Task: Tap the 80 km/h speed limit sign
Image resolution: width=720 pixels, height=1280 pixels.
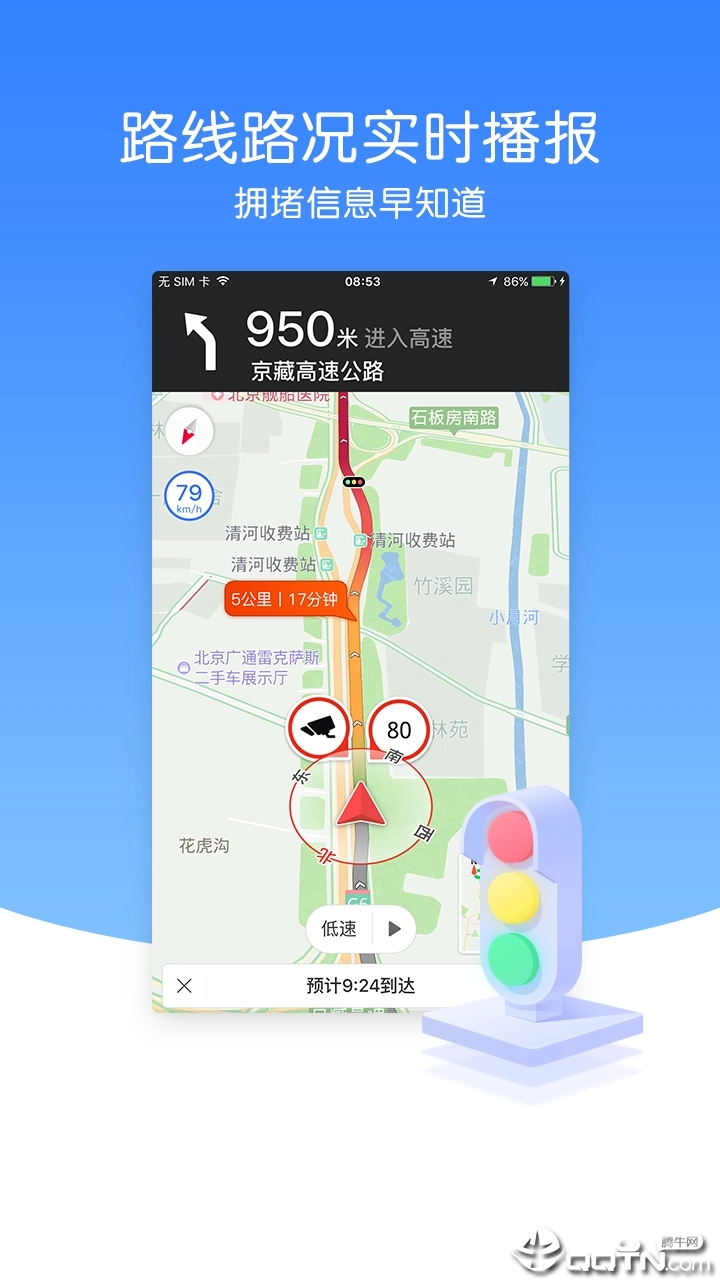Action: 397,730
